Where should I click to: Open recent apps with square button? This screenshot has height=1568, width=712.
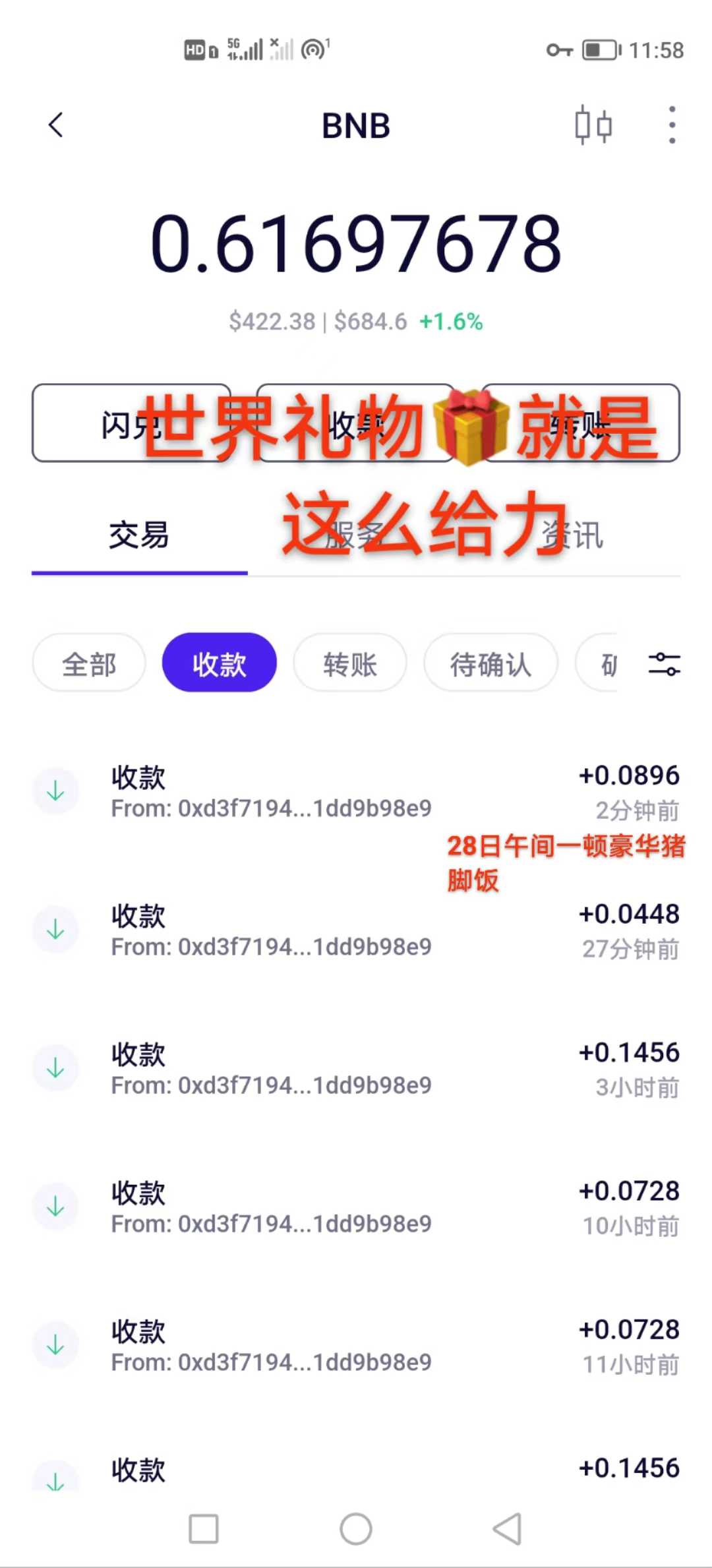point(204,1529)
